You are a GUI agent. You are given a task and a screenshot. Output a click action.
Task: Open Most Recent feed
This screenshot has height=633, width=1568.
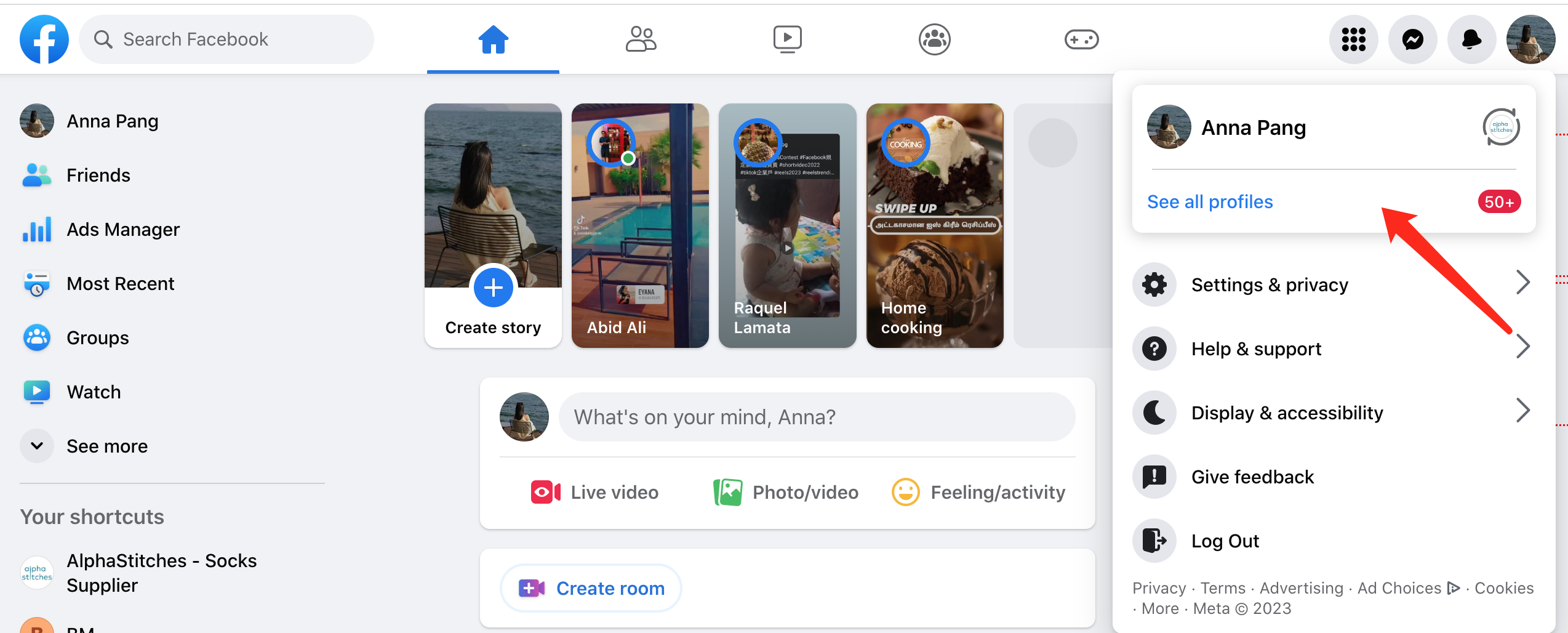pos(120,284)
